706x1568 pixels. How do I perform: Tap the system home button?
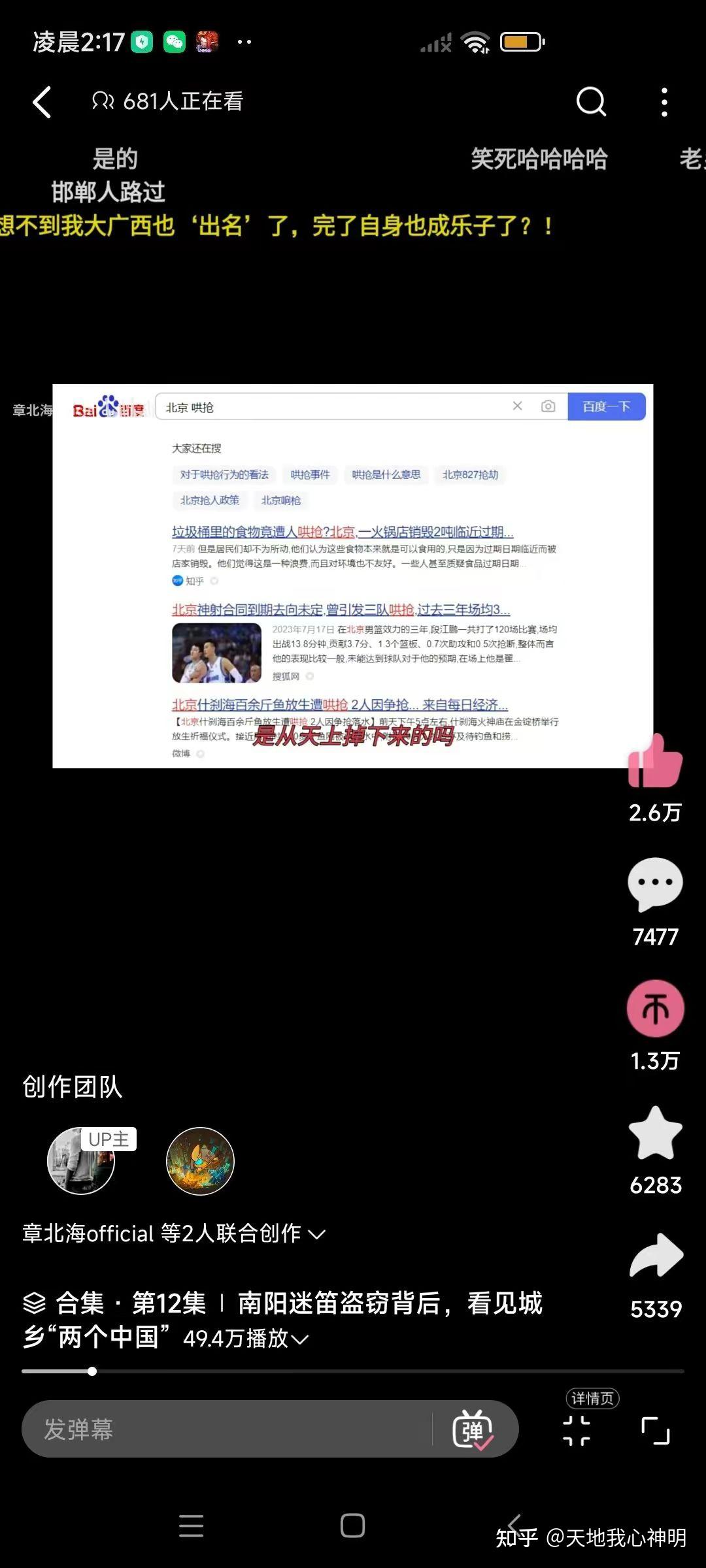(x=353, y=1526)
